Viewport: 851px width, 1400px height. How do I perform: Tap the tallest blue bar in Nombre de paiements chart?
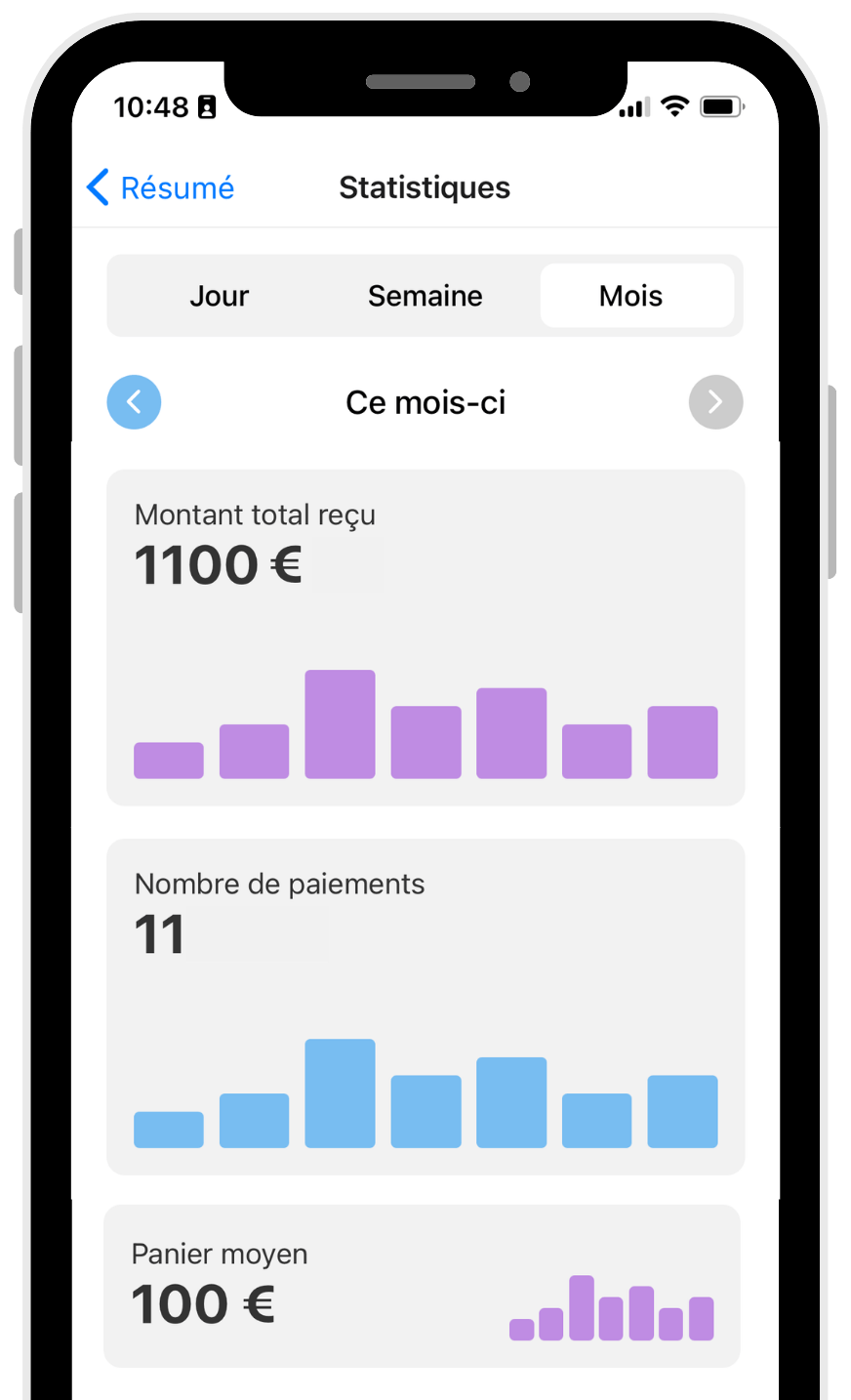click(x=340, y=1093)
